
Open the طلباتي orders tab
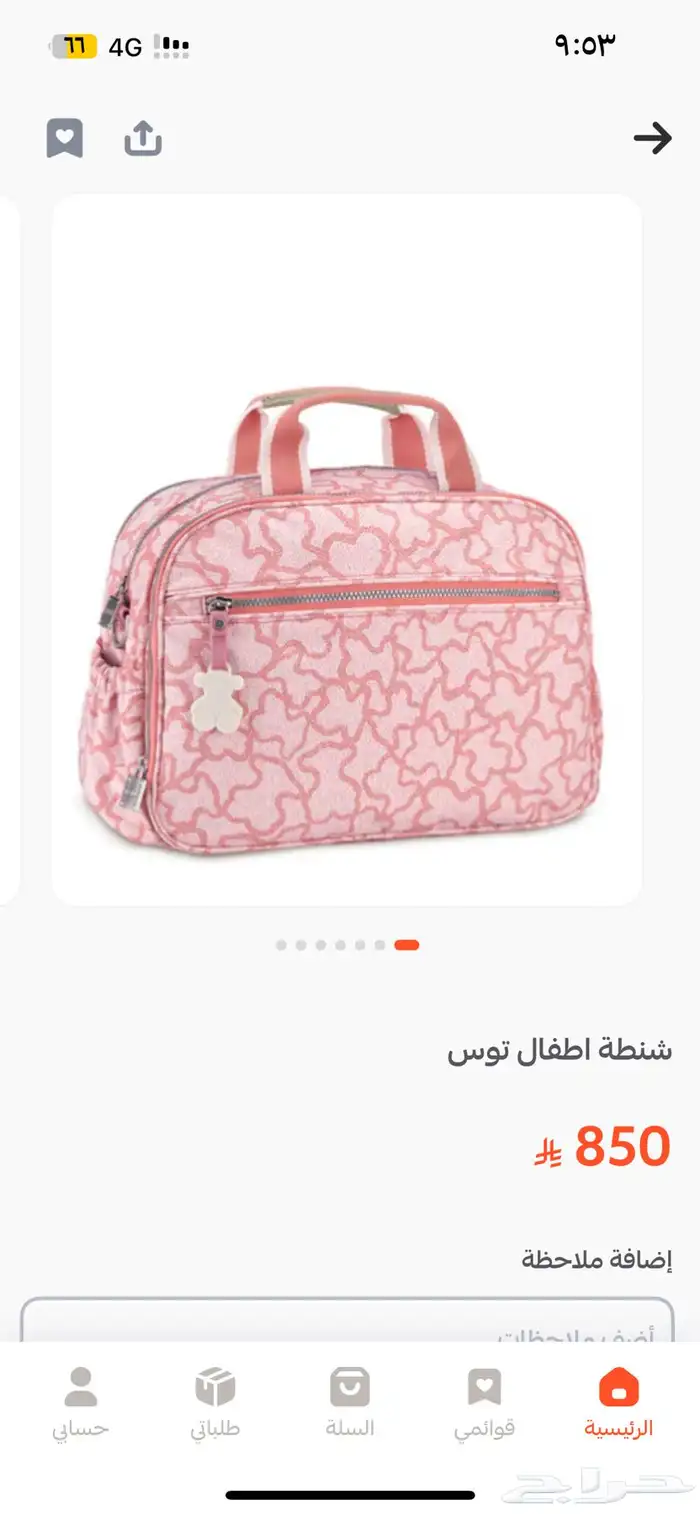(x=215, y=1402)
